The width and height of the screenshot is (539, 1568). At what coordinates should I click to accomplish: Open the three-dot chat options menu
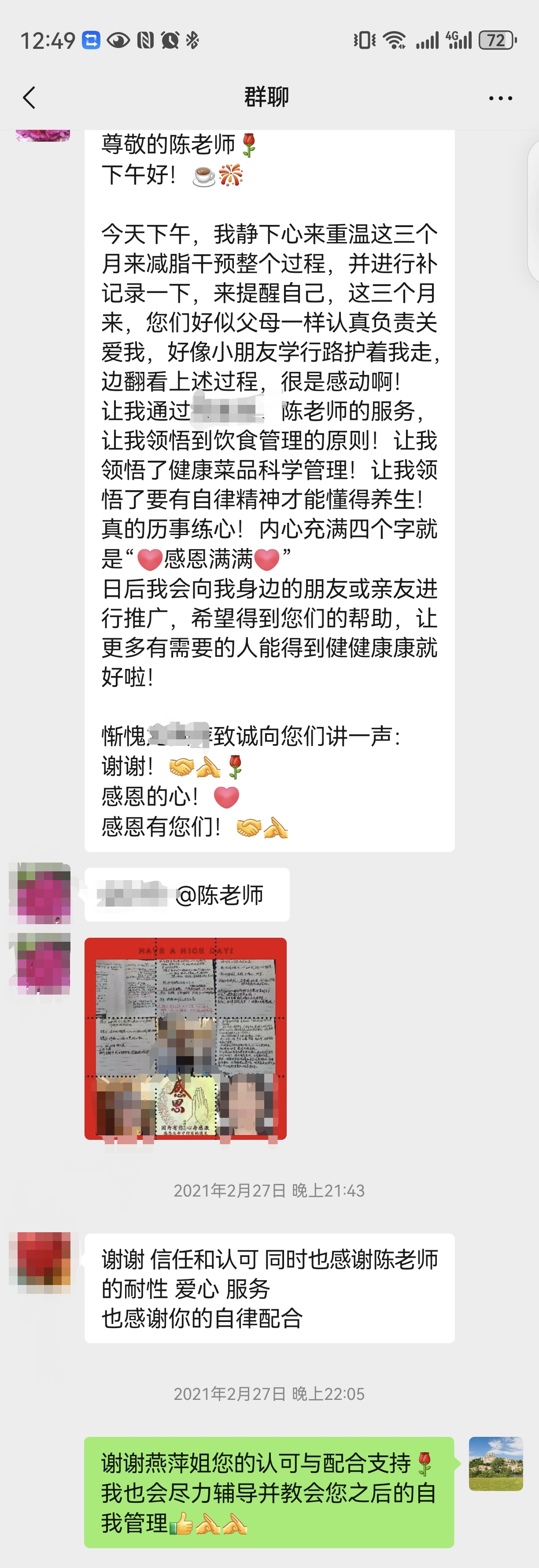click(x=500, y=98)
